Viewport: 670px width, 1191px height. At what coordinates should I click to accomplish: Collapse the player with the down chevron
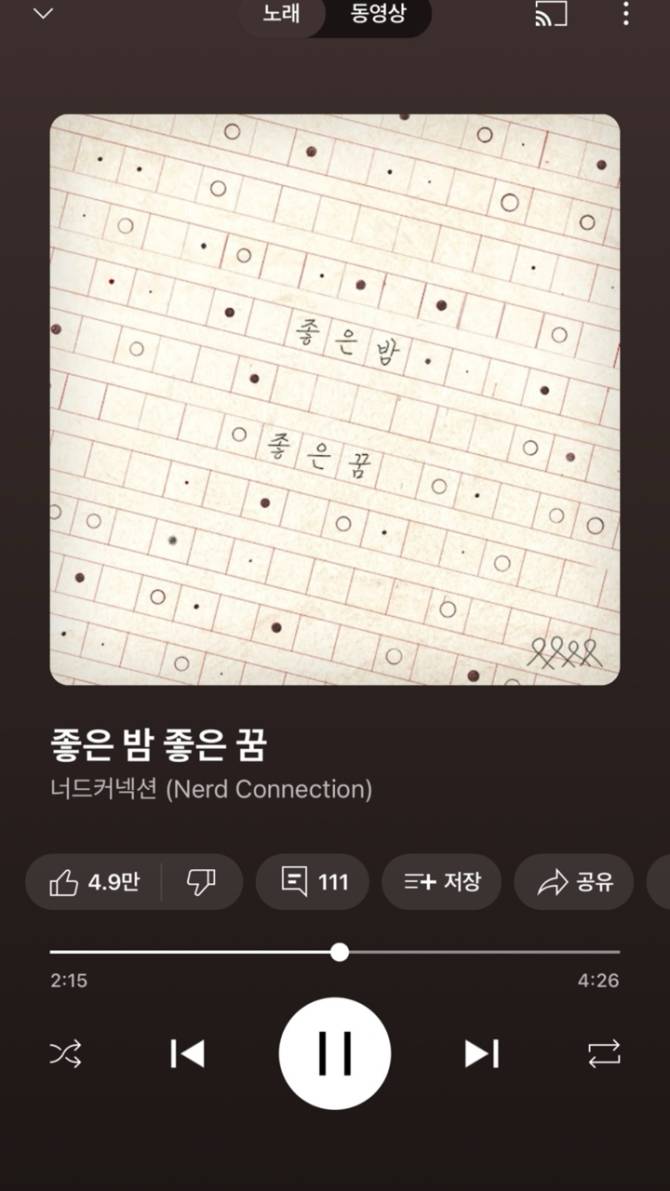point(43,15)
